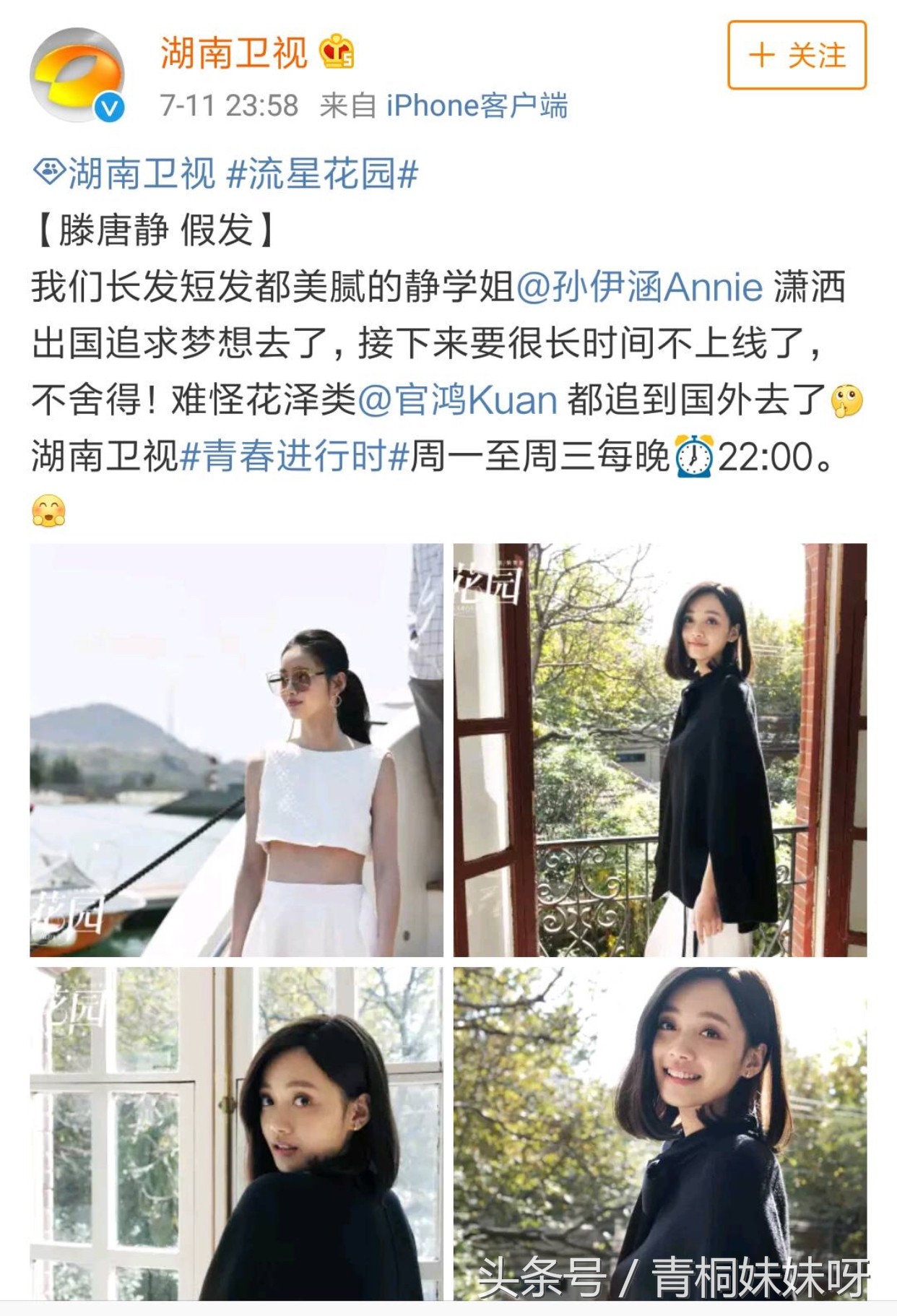897x1316 pixels.
Task: Open the photo by the white window
Action: coord(236,1134)
